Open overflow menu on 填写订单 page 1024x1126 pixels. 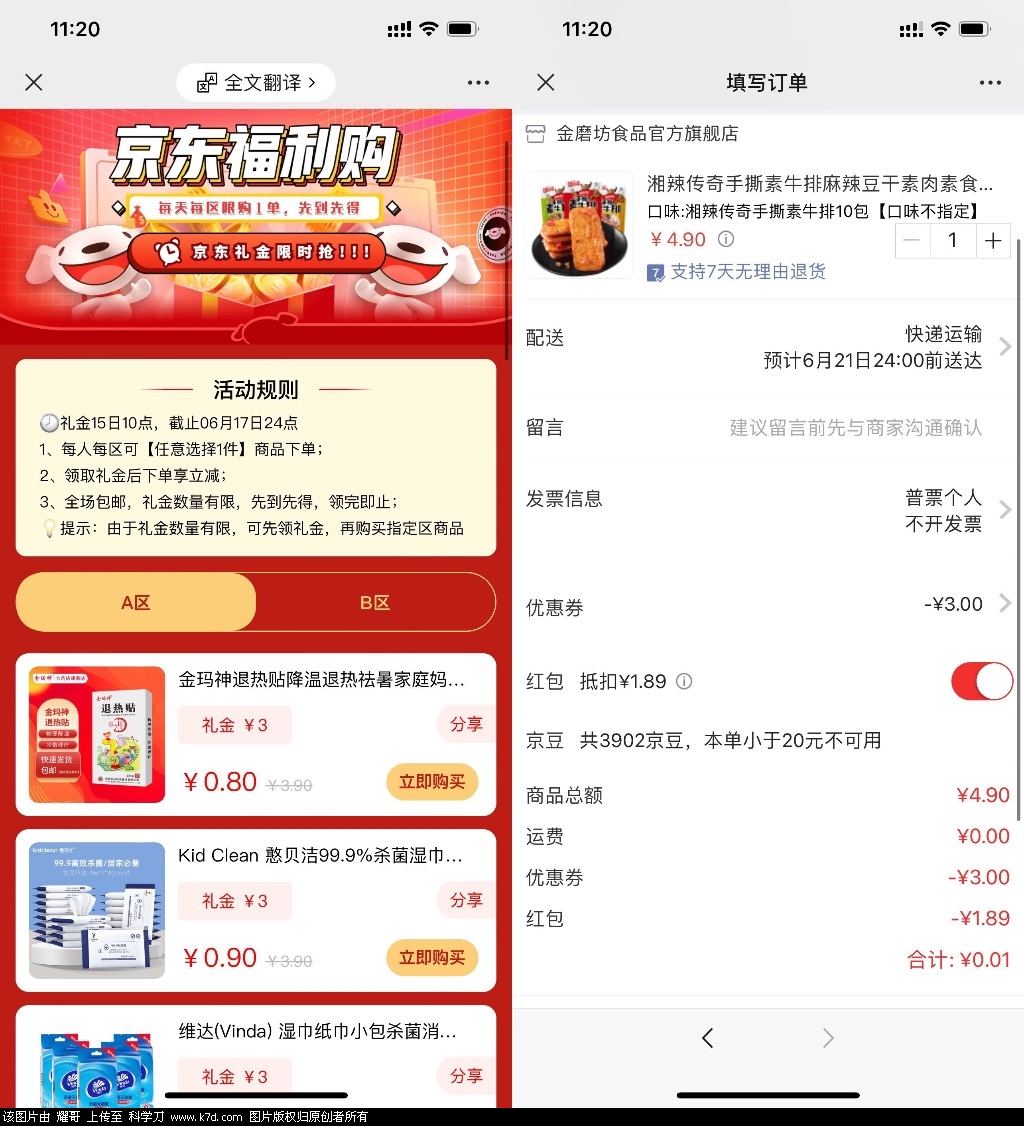990,82
